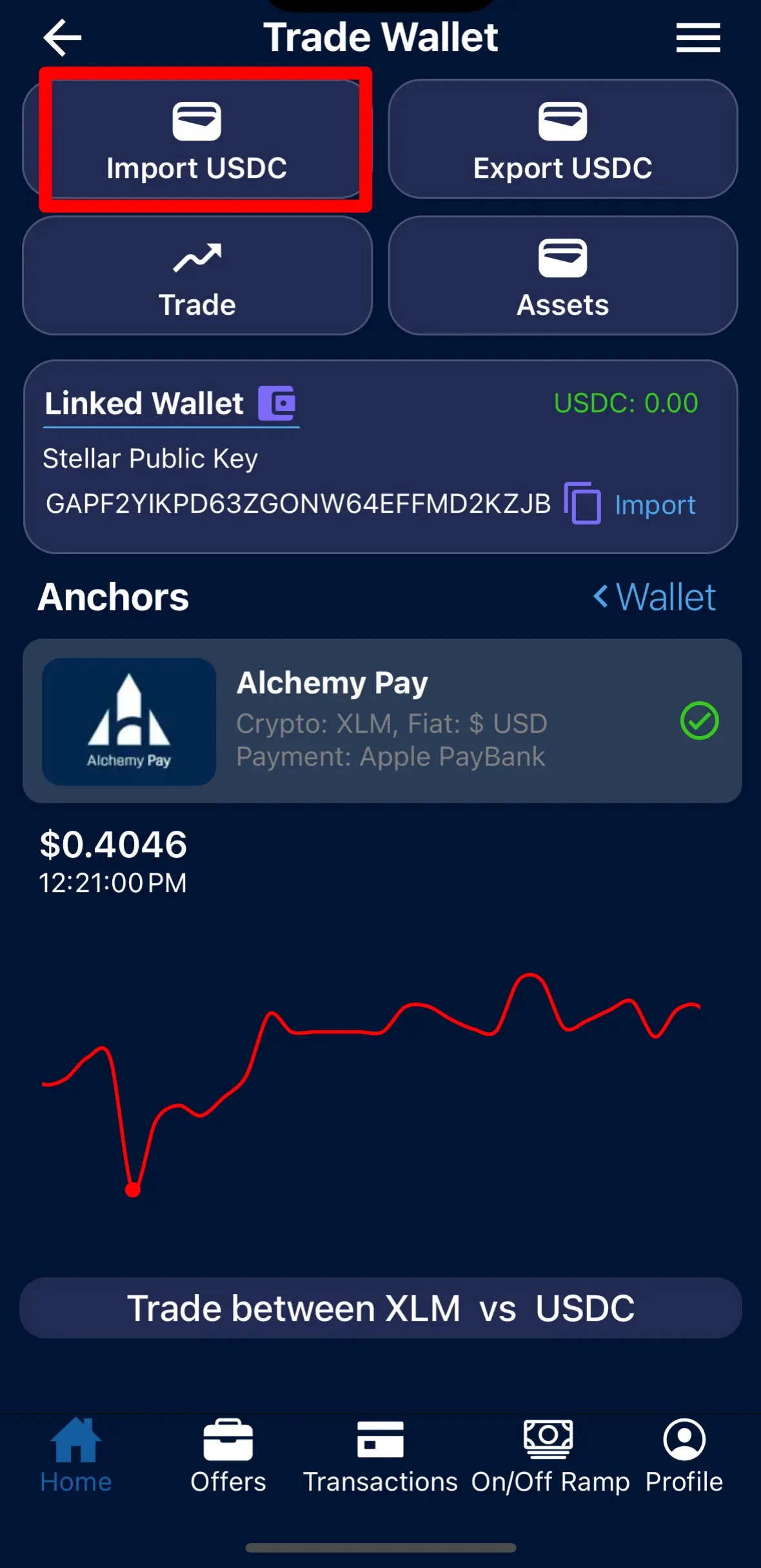
Task: Tap the Import link beside the key
Action: click(x=655, y=505)
